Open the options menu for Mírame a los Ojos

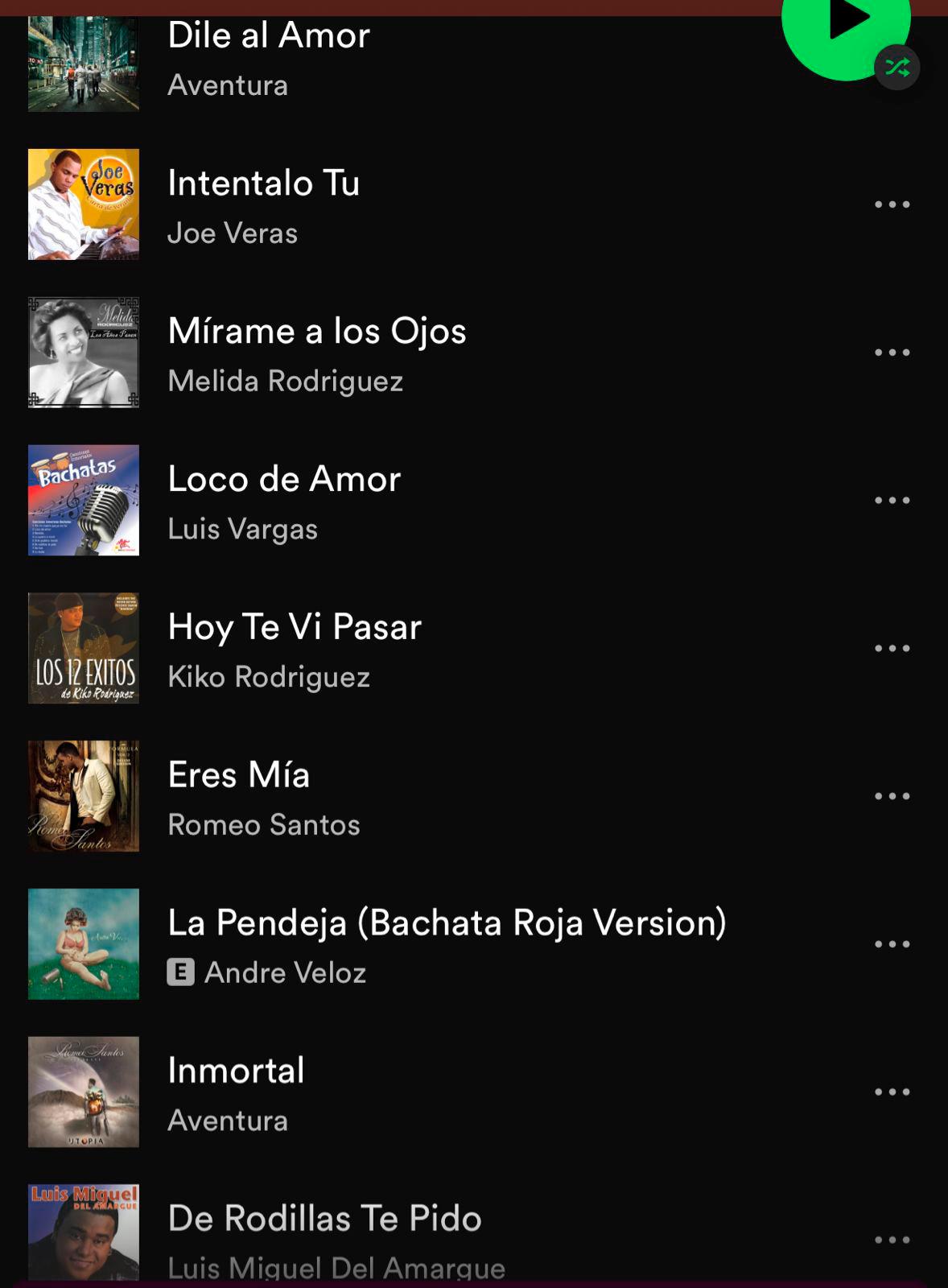point(892,351)
